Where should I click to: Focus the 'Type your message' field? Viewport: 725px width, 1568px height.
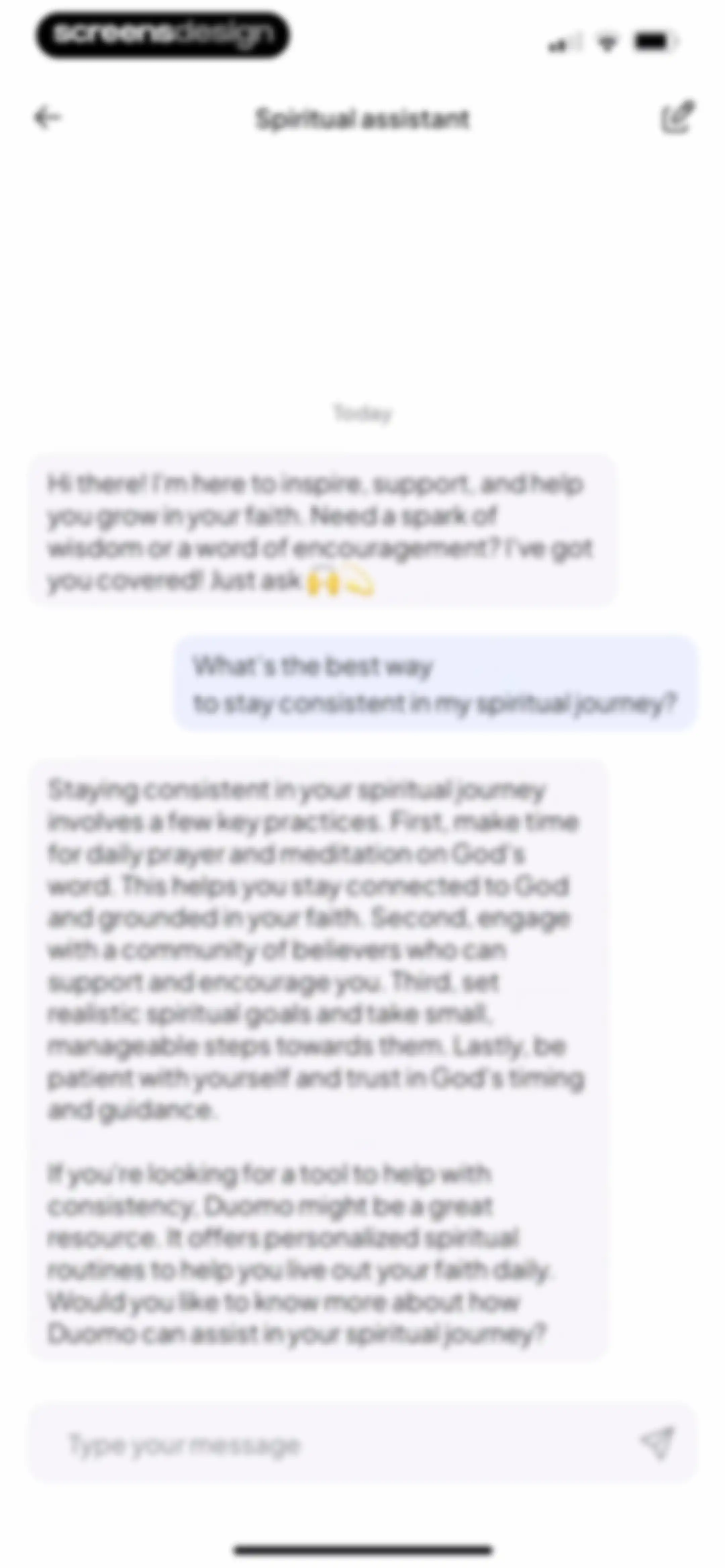341,1444
